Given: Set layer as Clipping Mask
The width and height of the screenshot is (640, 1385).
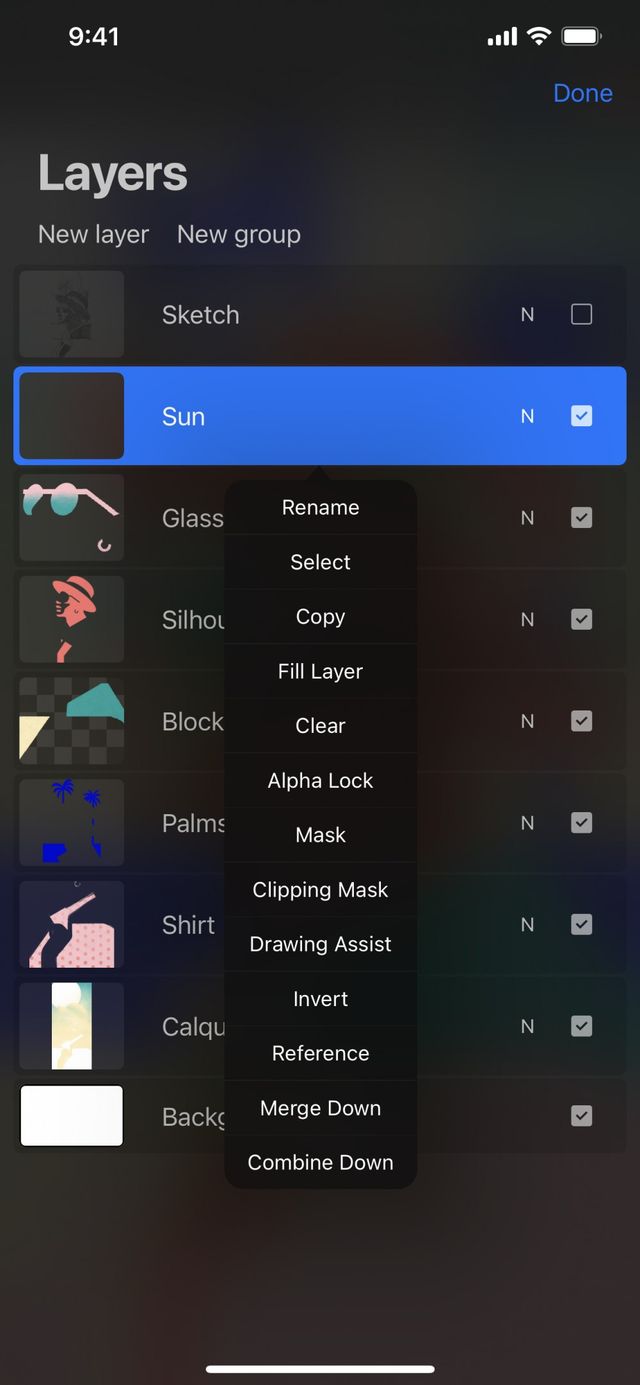Looking at the screenshot, I should click(320, 890).
